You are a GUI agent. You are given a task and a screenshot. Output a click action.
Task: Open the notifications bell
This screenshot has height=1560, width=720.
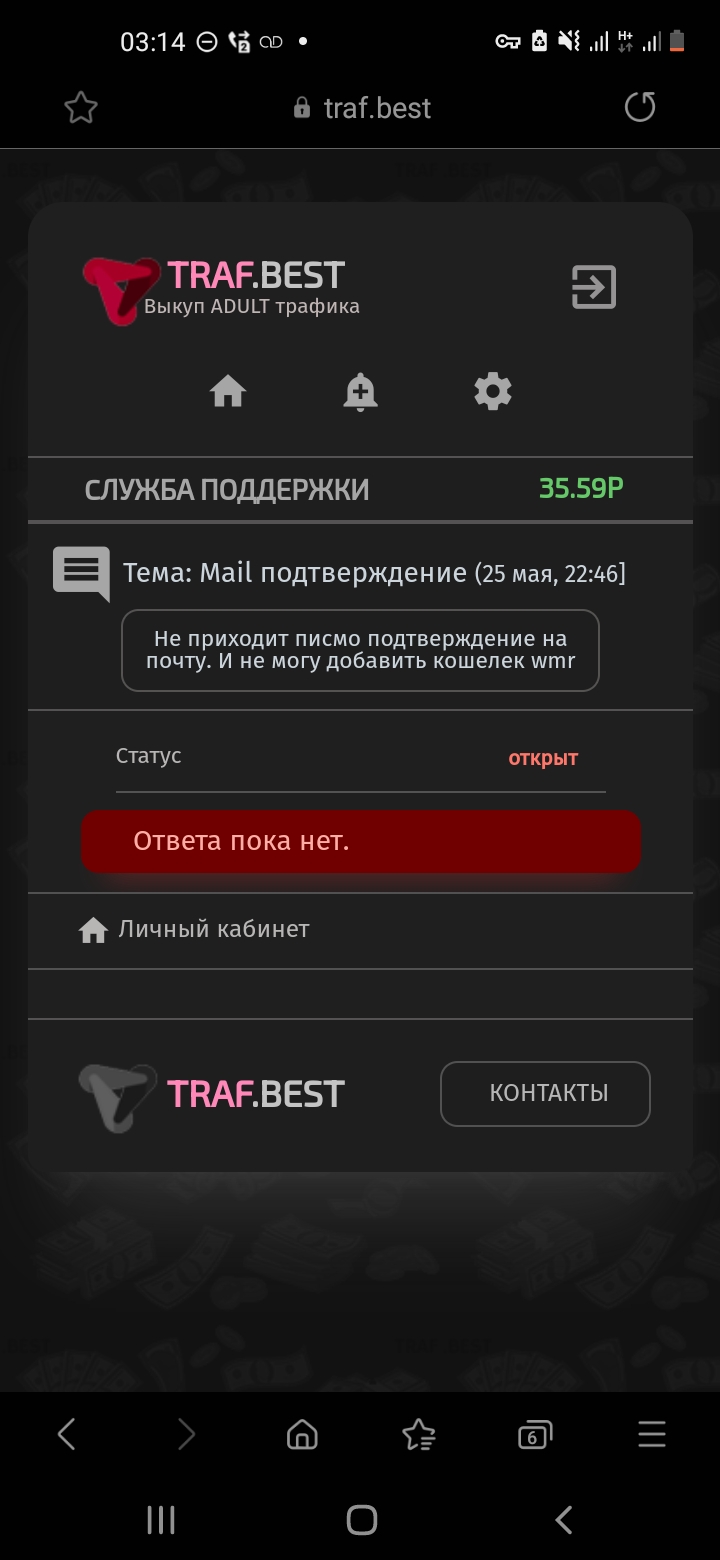coord(361,392)
